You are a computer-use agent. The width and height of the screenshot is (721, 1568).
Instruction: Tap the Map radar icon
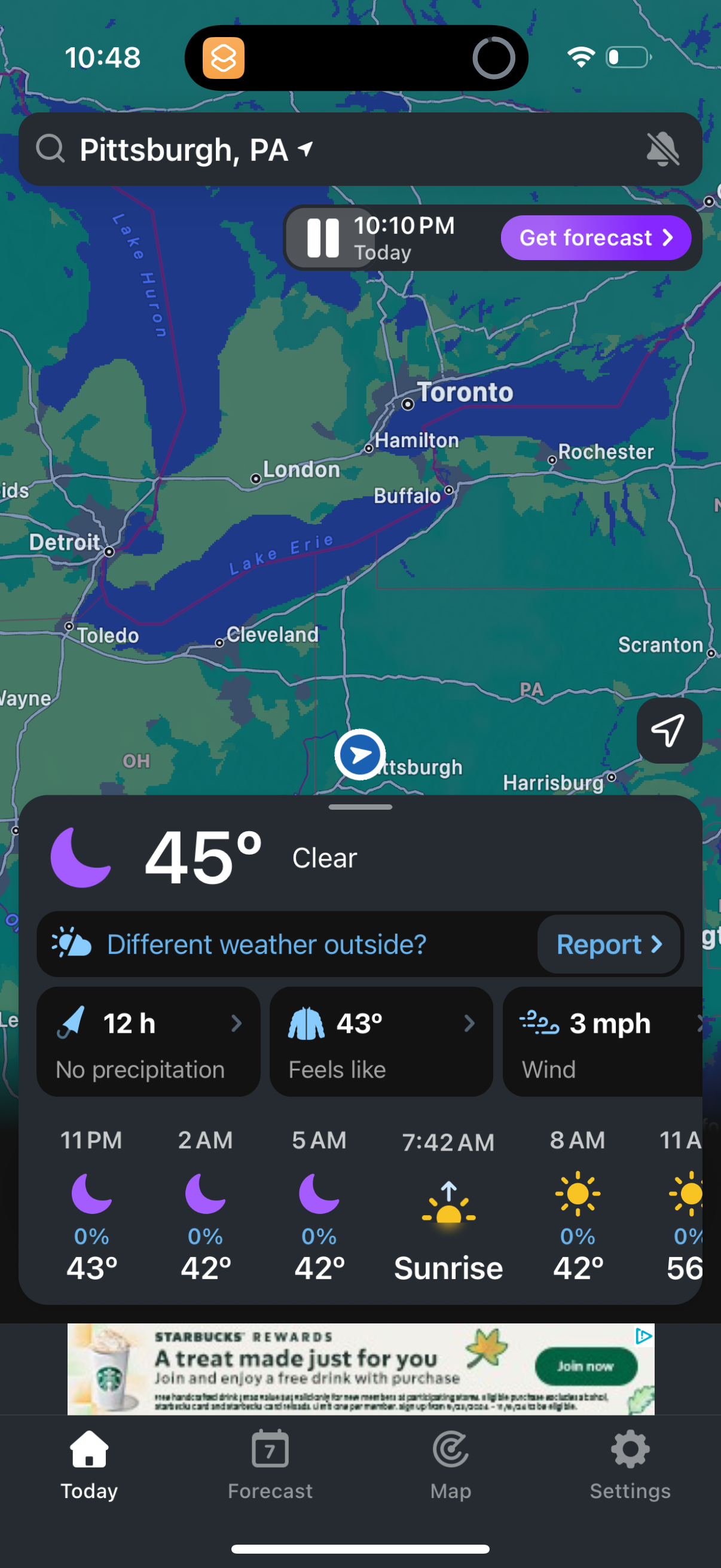coord(450,1451)
